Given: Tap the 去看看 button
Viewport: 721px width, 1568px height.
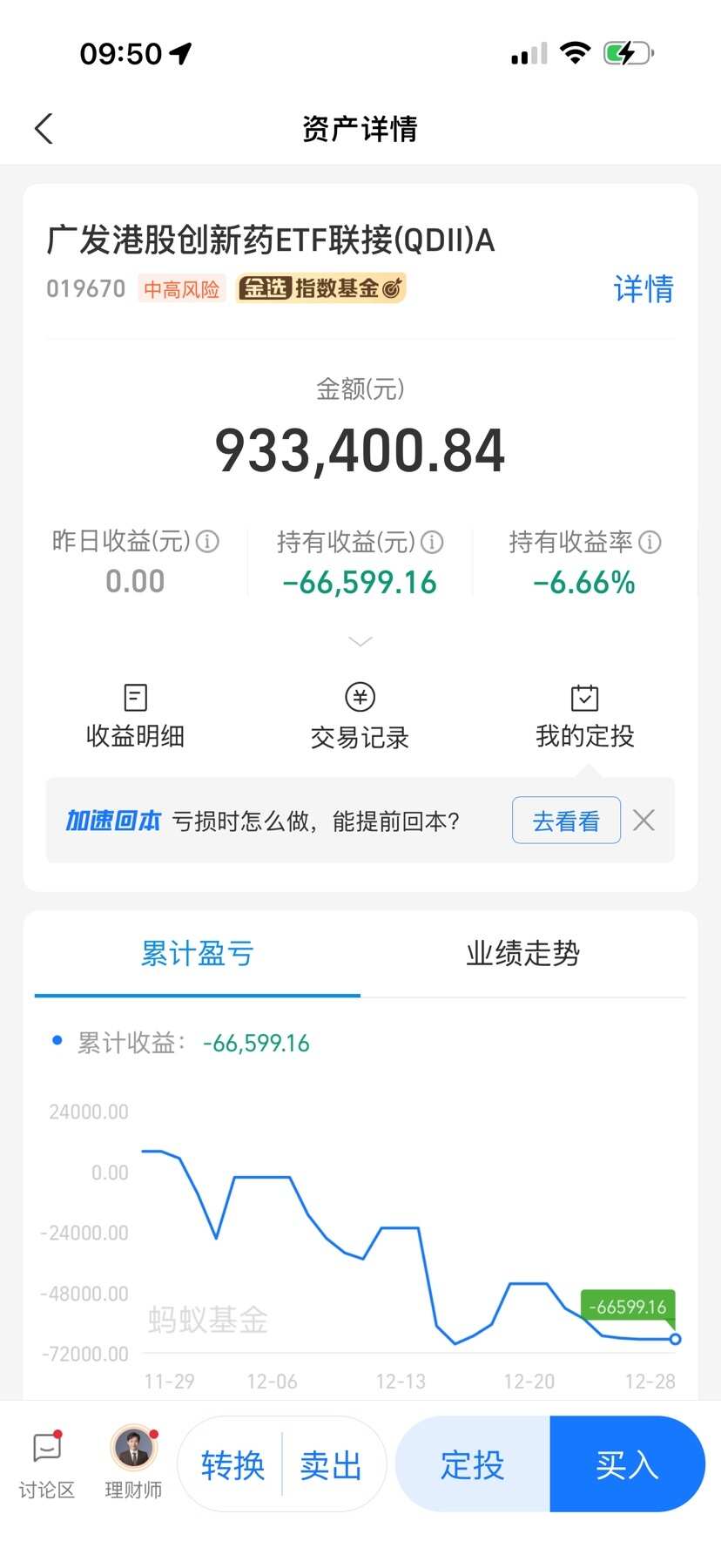Looking at the screenshot, I should 566,821.
